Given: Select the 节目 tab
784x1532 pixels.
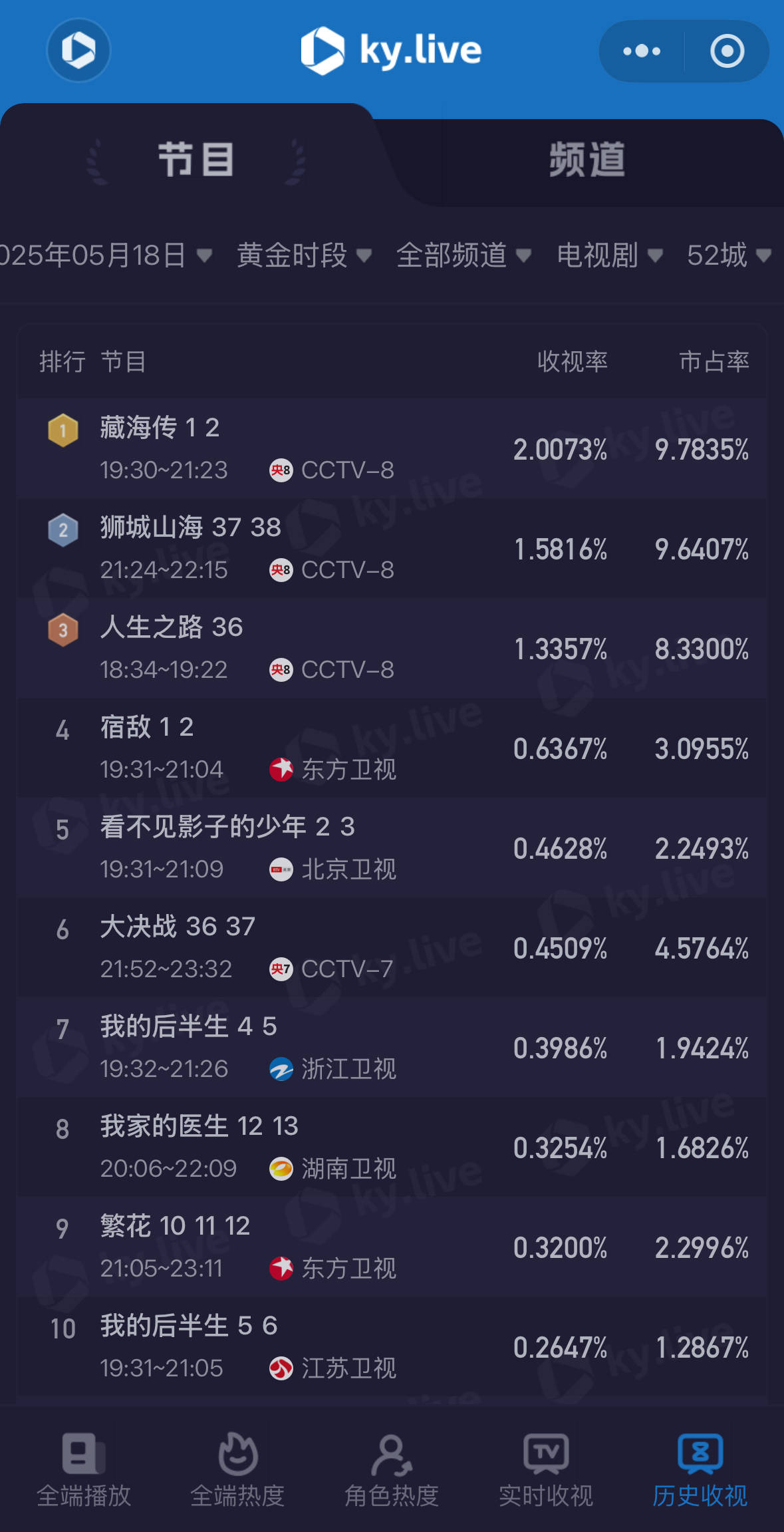Looking at the screenshot, I should [196, 160].
